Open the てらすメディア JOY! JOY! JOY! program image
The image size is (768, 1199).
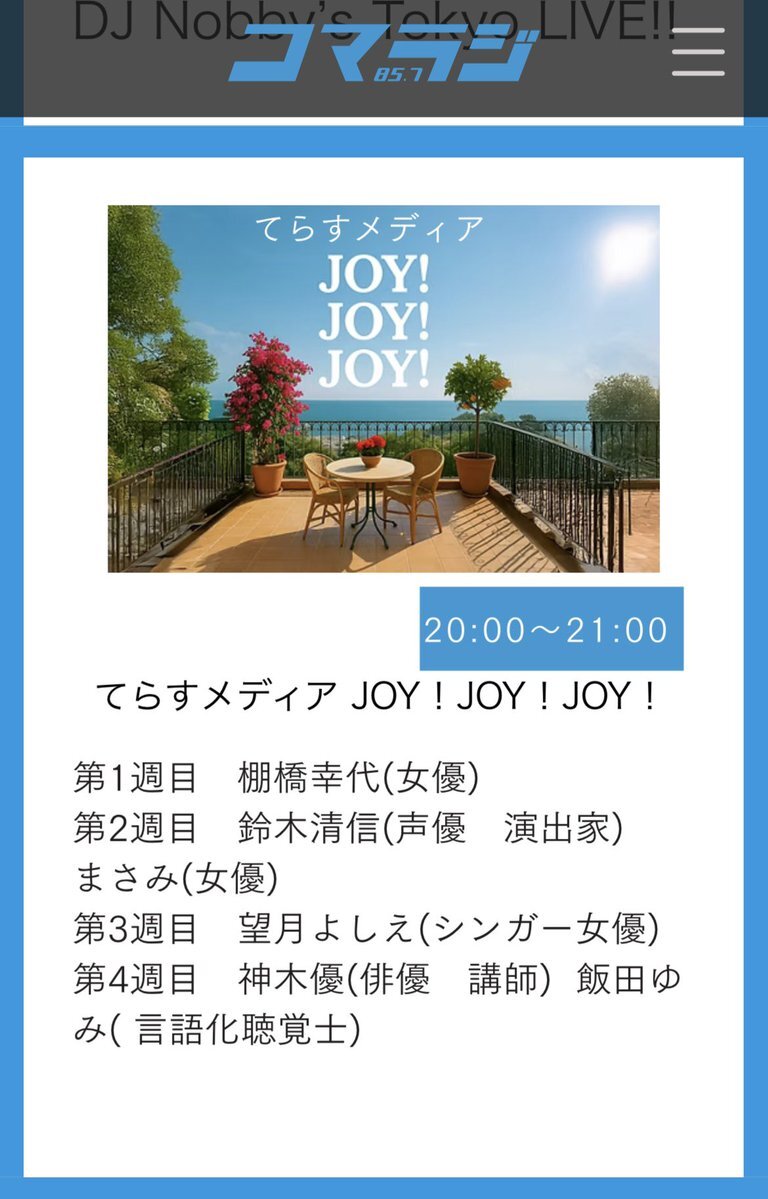(383, 388)
